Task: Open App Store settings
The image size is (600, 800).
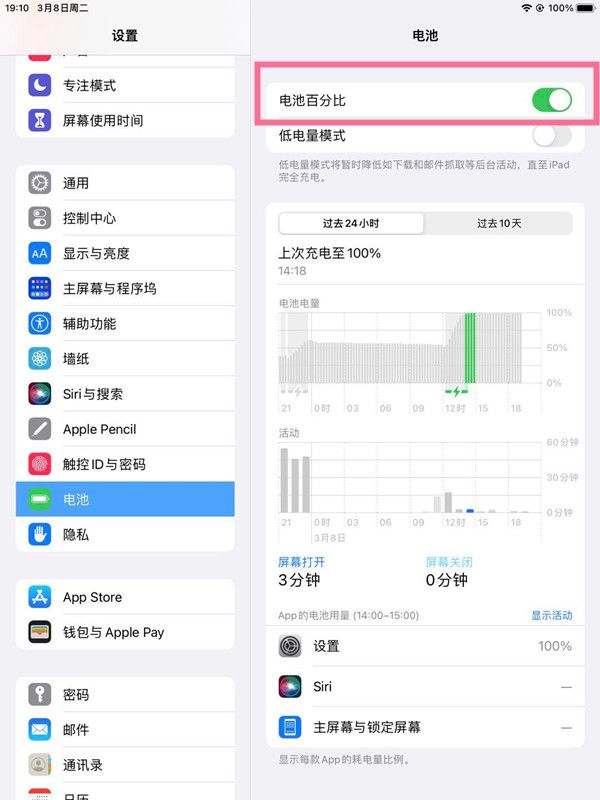Action: (125, 597)
